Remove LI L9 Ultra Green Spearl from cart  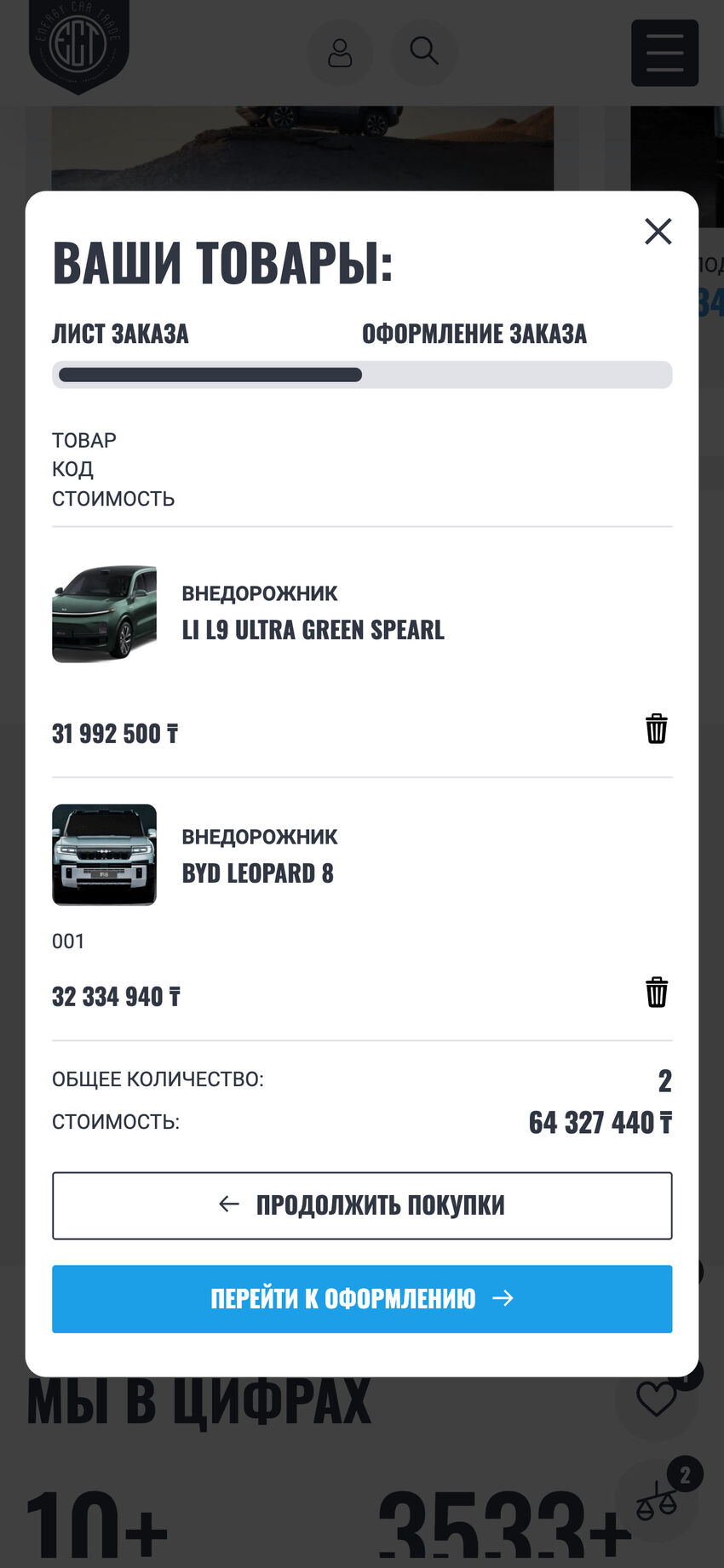[656, 730]
